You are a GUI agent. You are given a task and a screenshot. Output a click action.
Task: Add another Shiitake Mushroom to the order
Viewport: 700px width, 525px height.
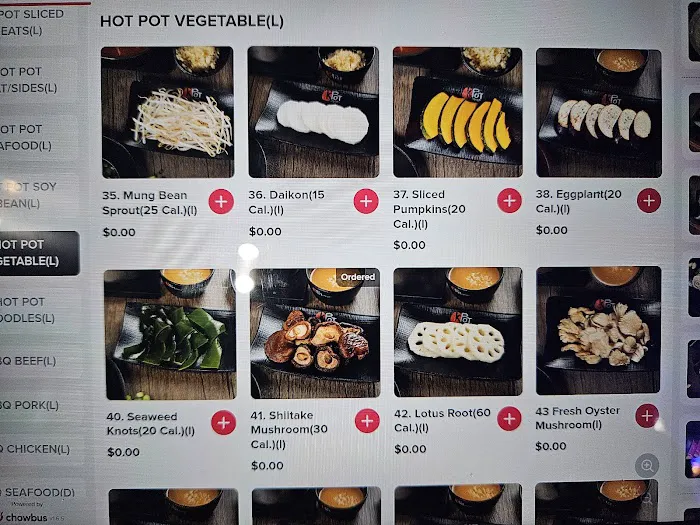(x=367, y=421)
